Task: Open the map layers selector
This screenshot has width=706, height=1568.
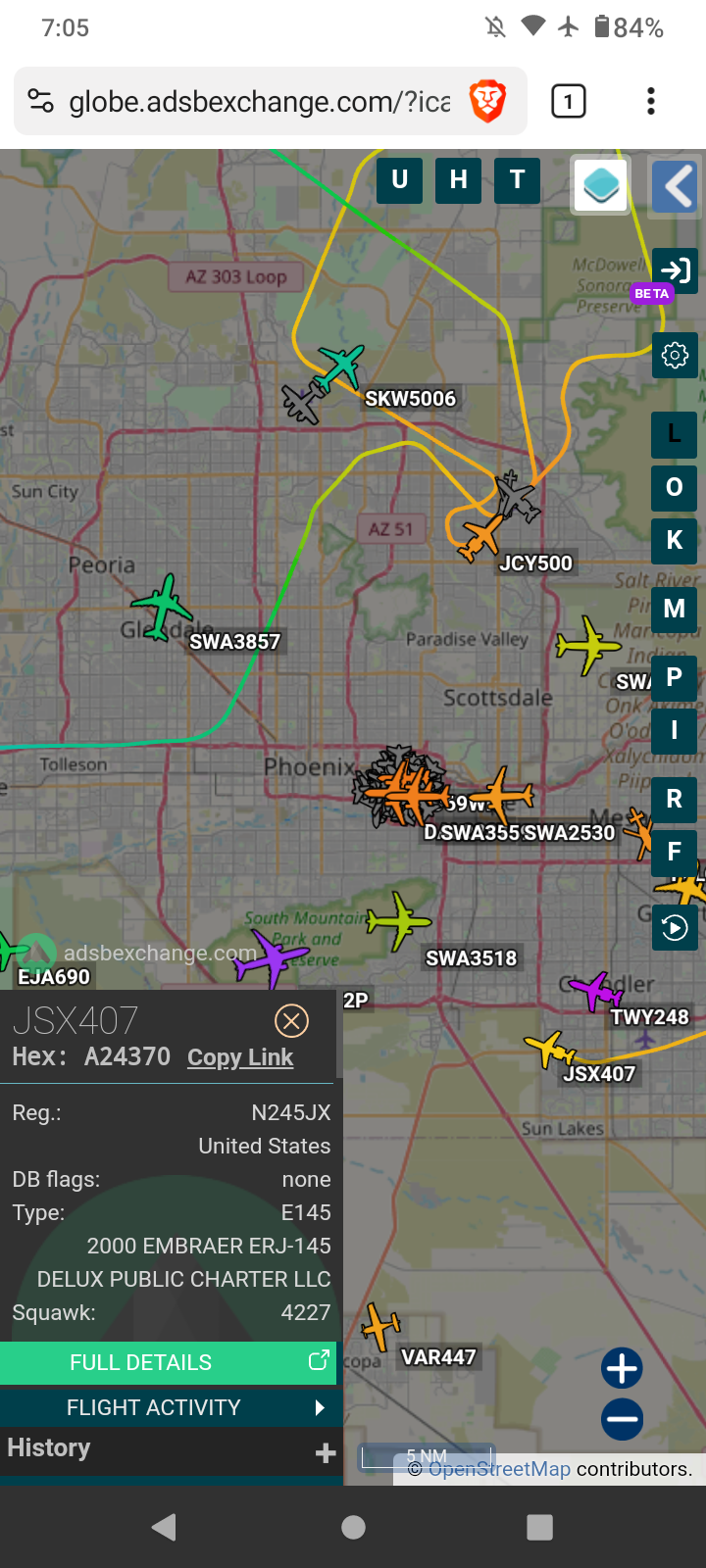Action: coord(601,184)
